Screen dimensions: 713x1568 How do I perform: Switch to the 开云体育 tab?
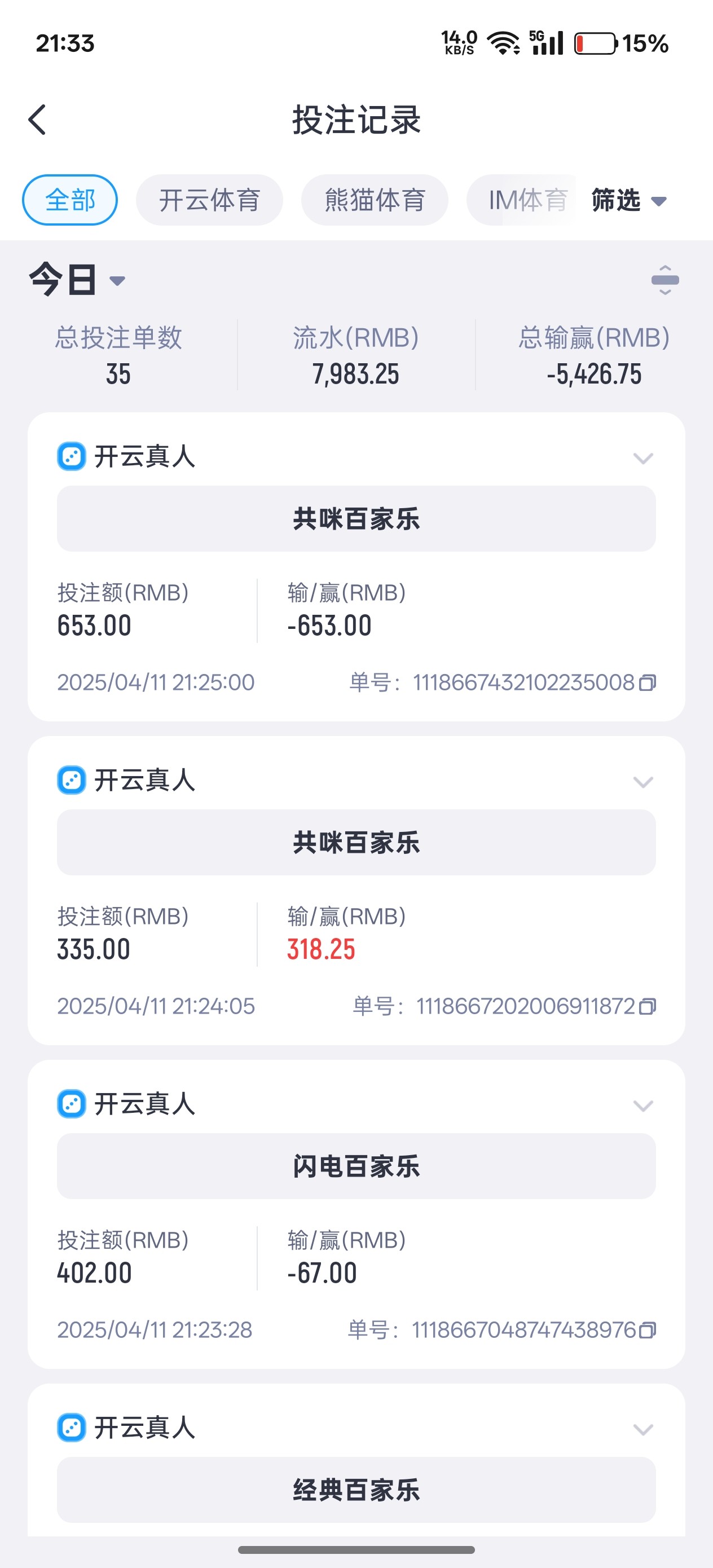point(209,200)
